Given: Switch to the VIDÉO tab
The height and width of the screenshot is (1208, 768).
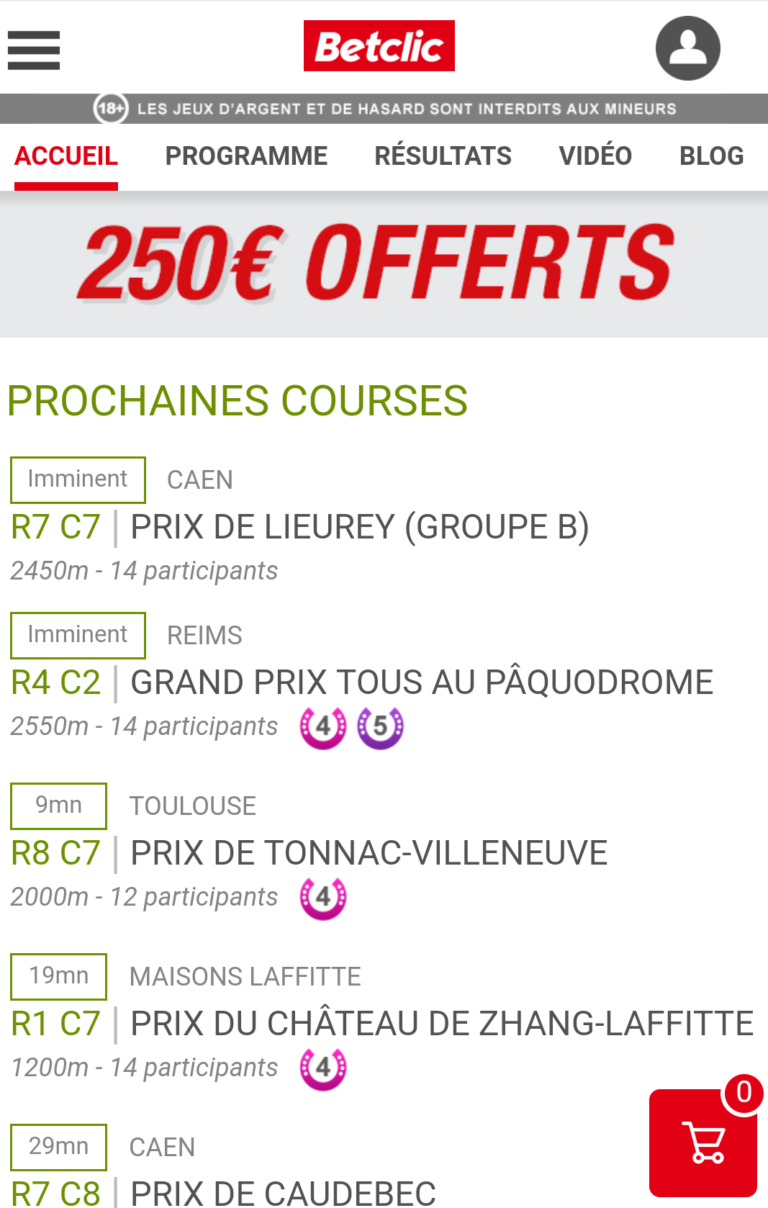Looking at the screenshot, I should click(x=596, y=155).
